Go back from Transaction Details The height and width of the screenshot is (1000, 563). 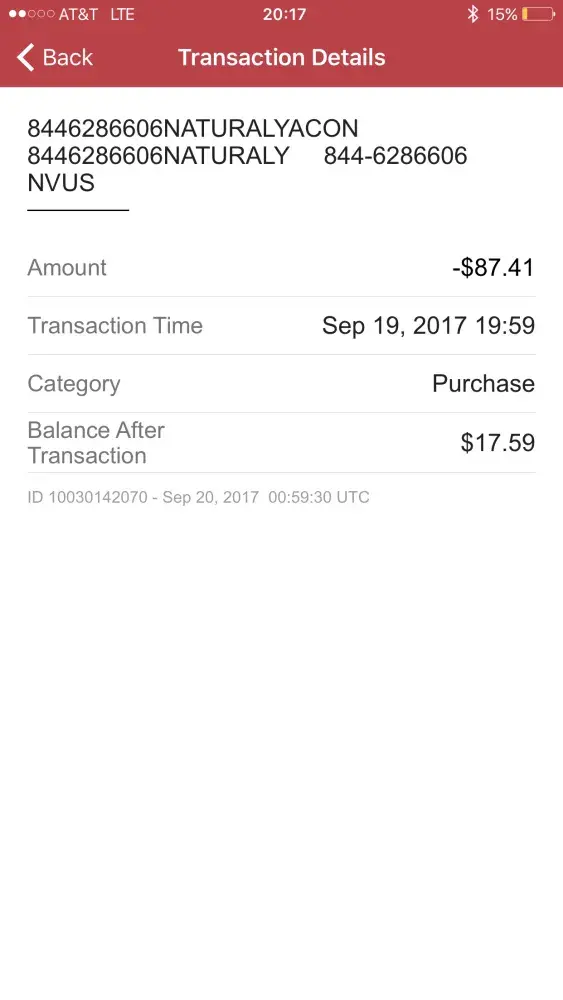[x=55, y=57]
